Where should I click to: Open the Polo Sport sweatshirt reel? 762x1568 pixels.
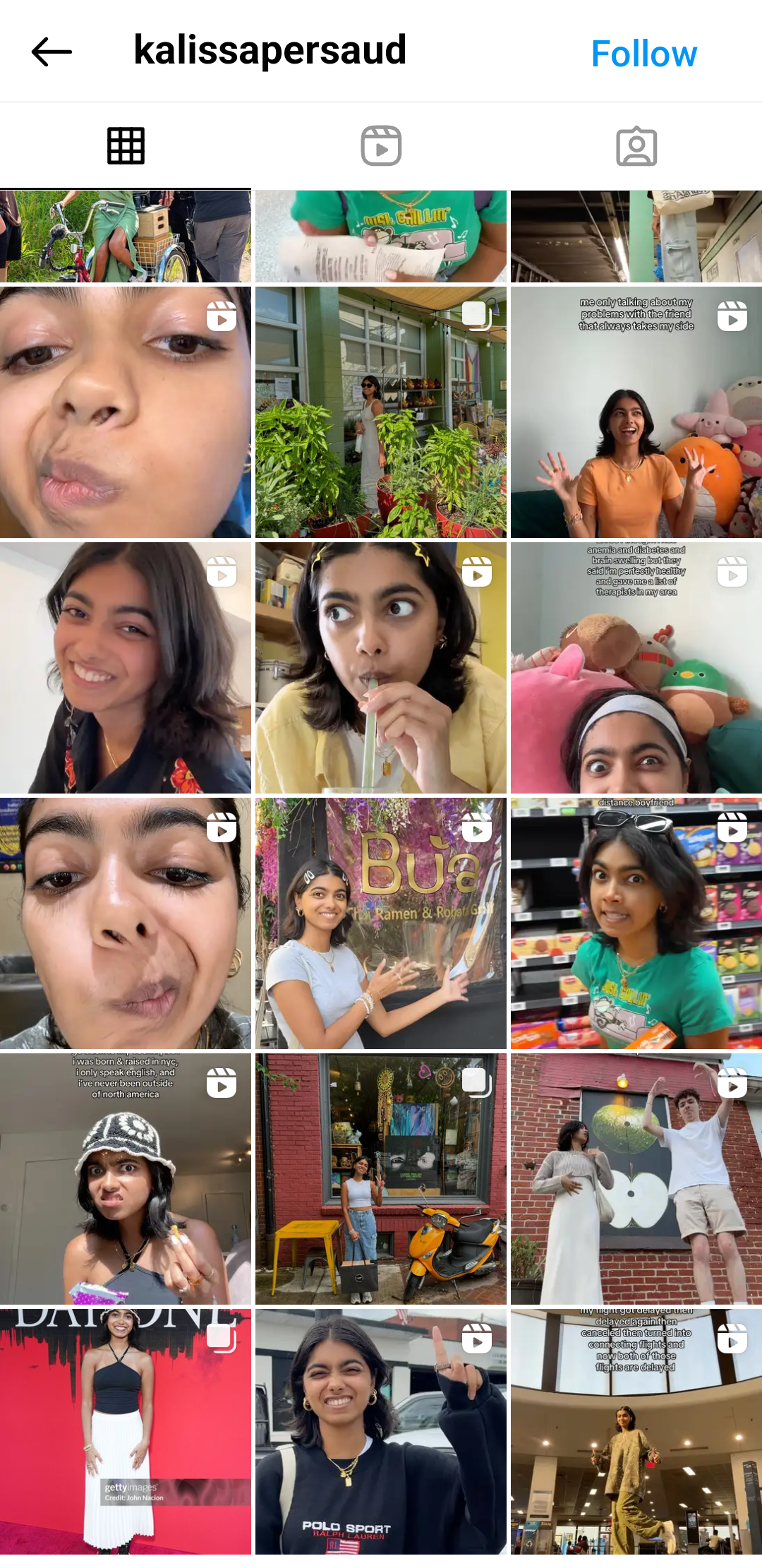pyautogui.click(x=380, y=1432)
